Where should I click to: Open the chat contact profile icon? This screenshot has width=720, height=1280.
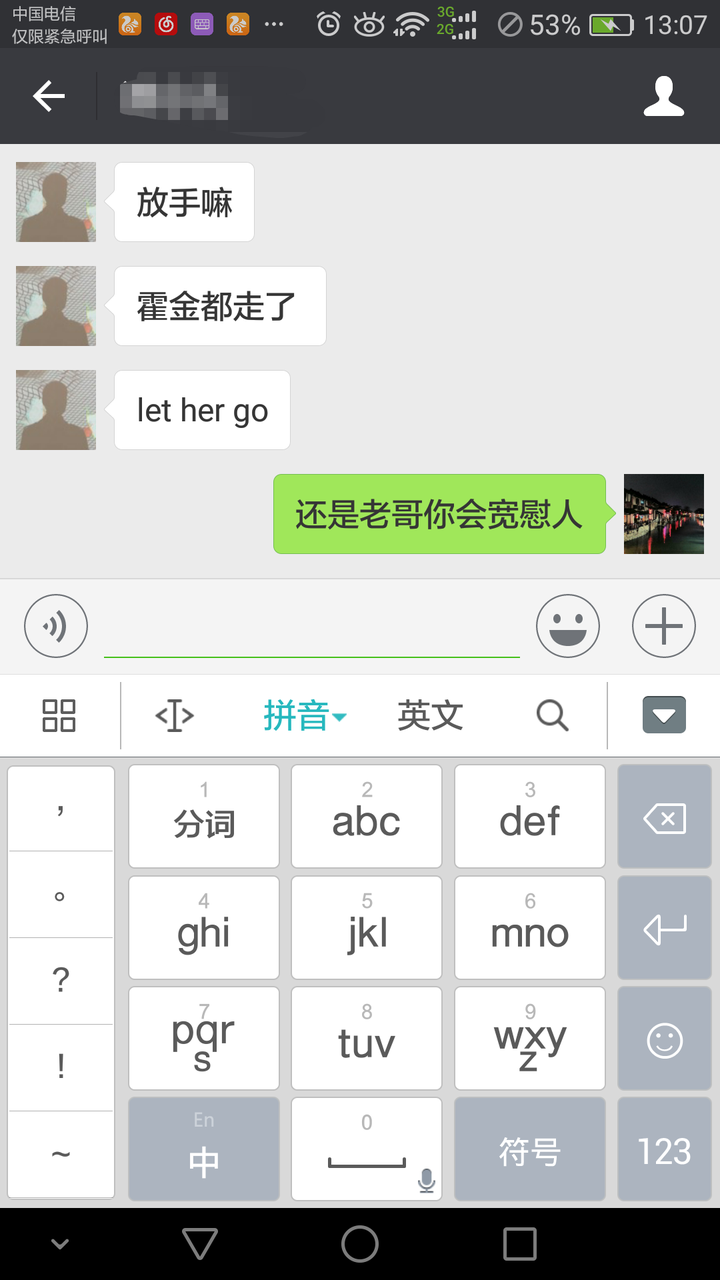(663, 96)
